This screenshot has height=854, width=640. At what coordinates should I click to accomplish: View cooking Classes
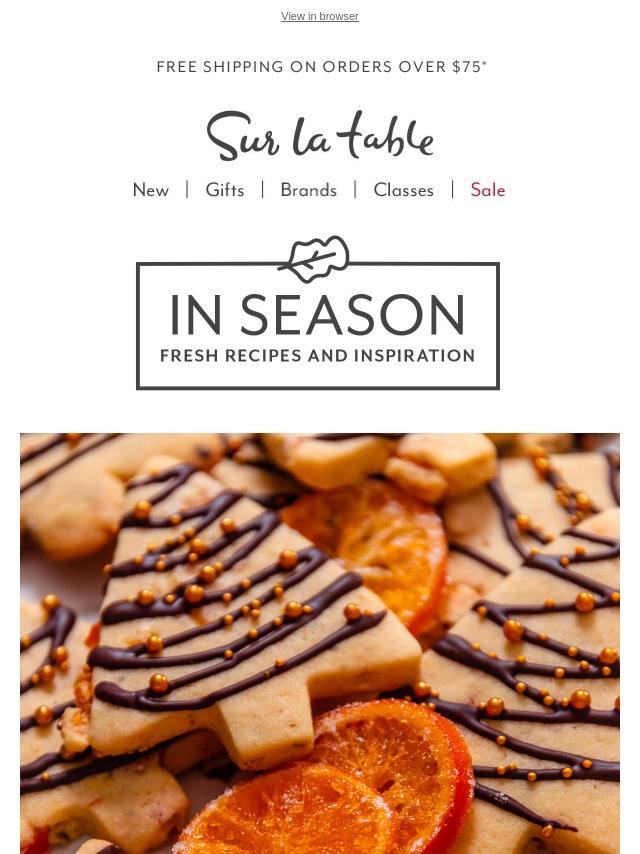[403, 190]
